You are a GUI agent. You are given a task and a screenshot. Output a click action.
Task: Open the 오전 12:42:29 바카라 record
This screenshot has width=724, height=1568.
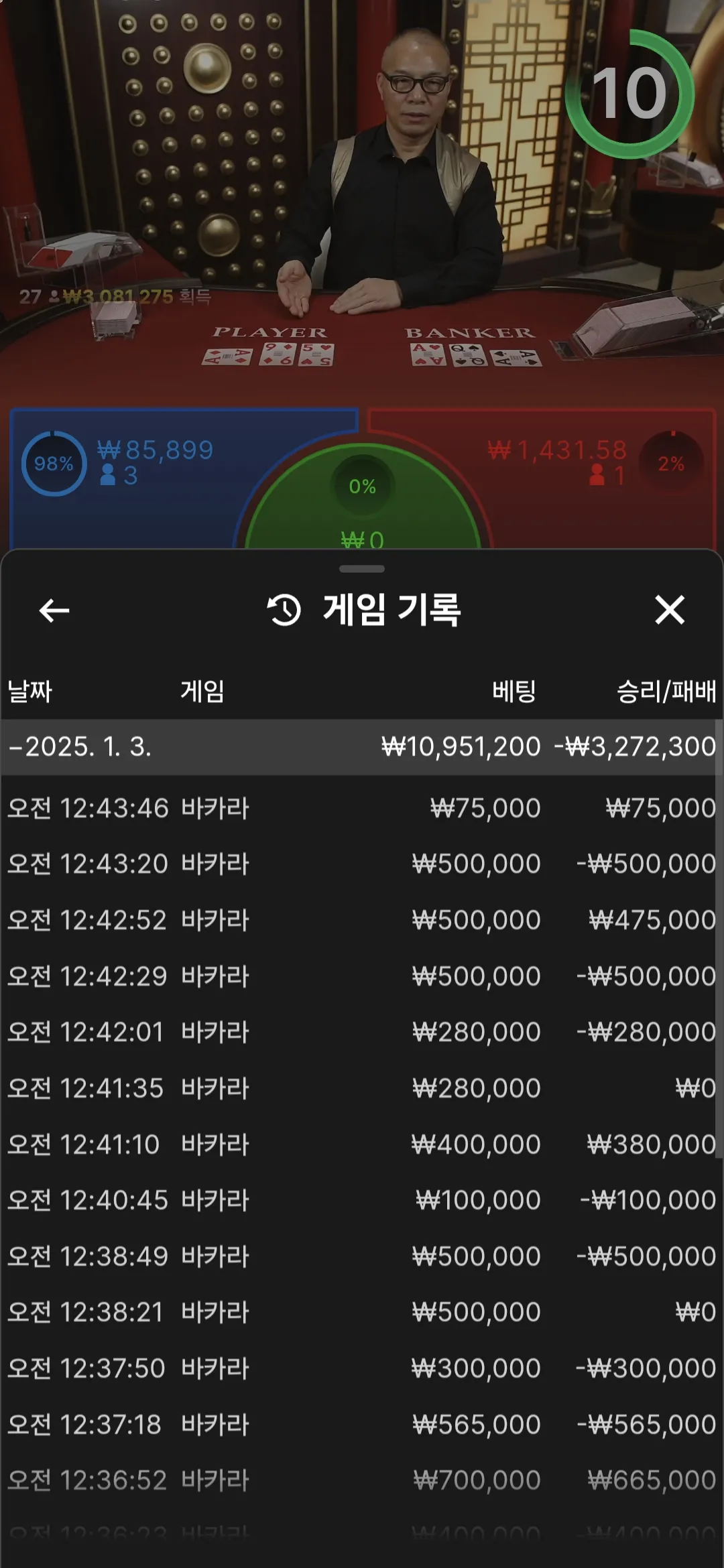coord(362,976)
